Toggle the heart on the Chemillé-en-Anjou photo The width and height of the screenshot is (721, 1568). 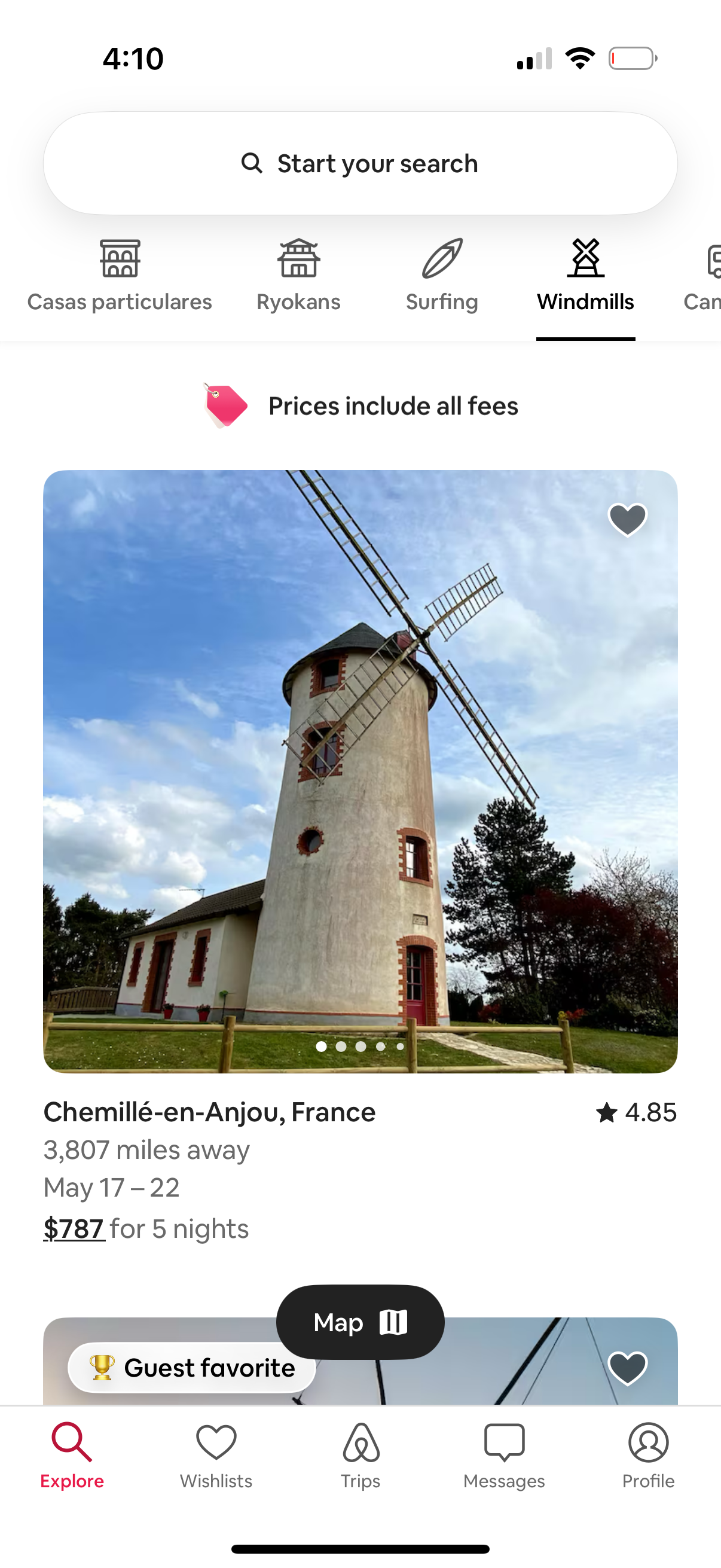tap(627, 520)
